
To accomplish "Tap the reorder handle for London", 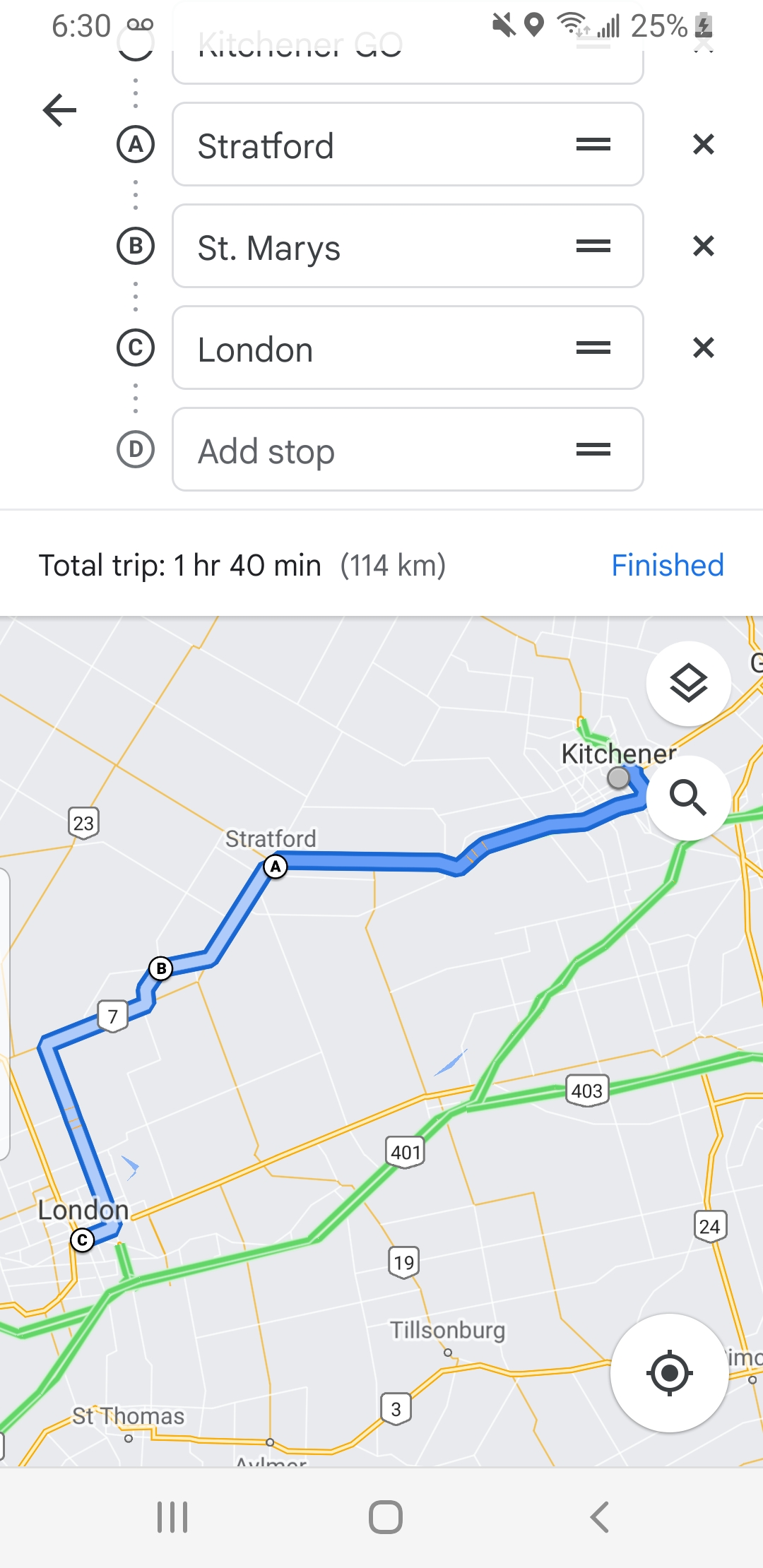I will (593, 348).
